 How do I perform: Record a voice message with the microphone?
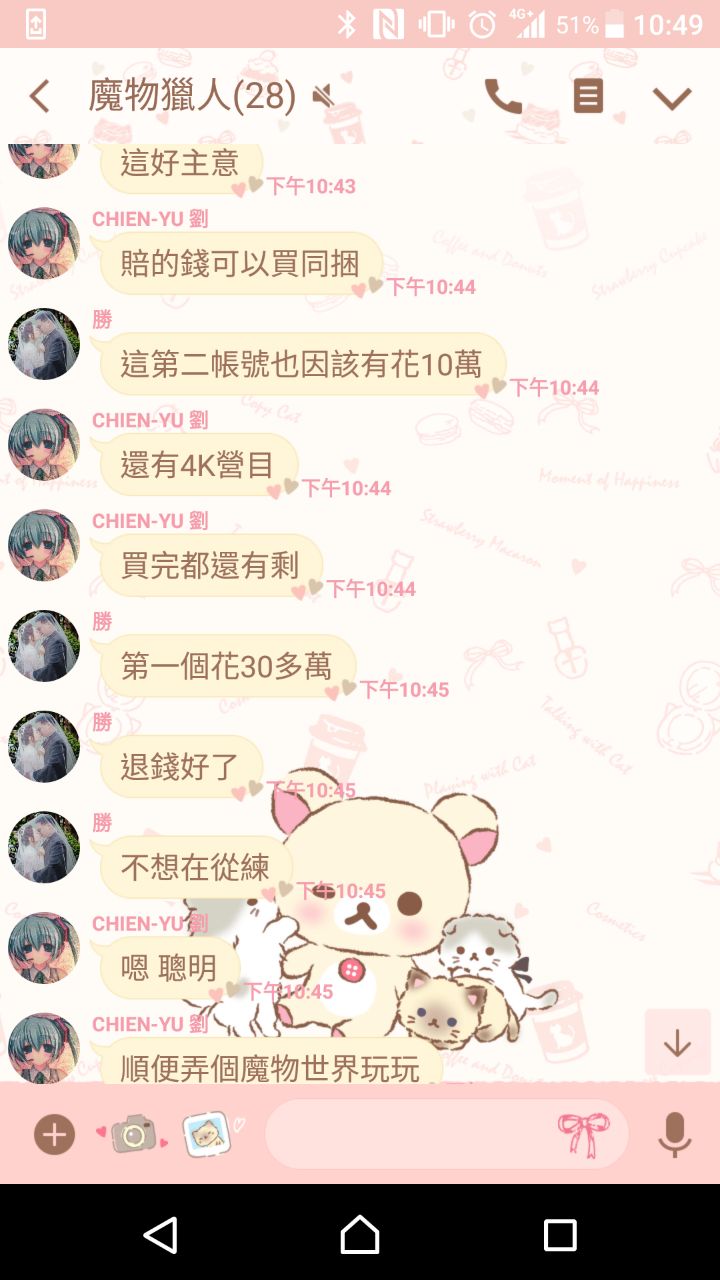(675, 1135)
